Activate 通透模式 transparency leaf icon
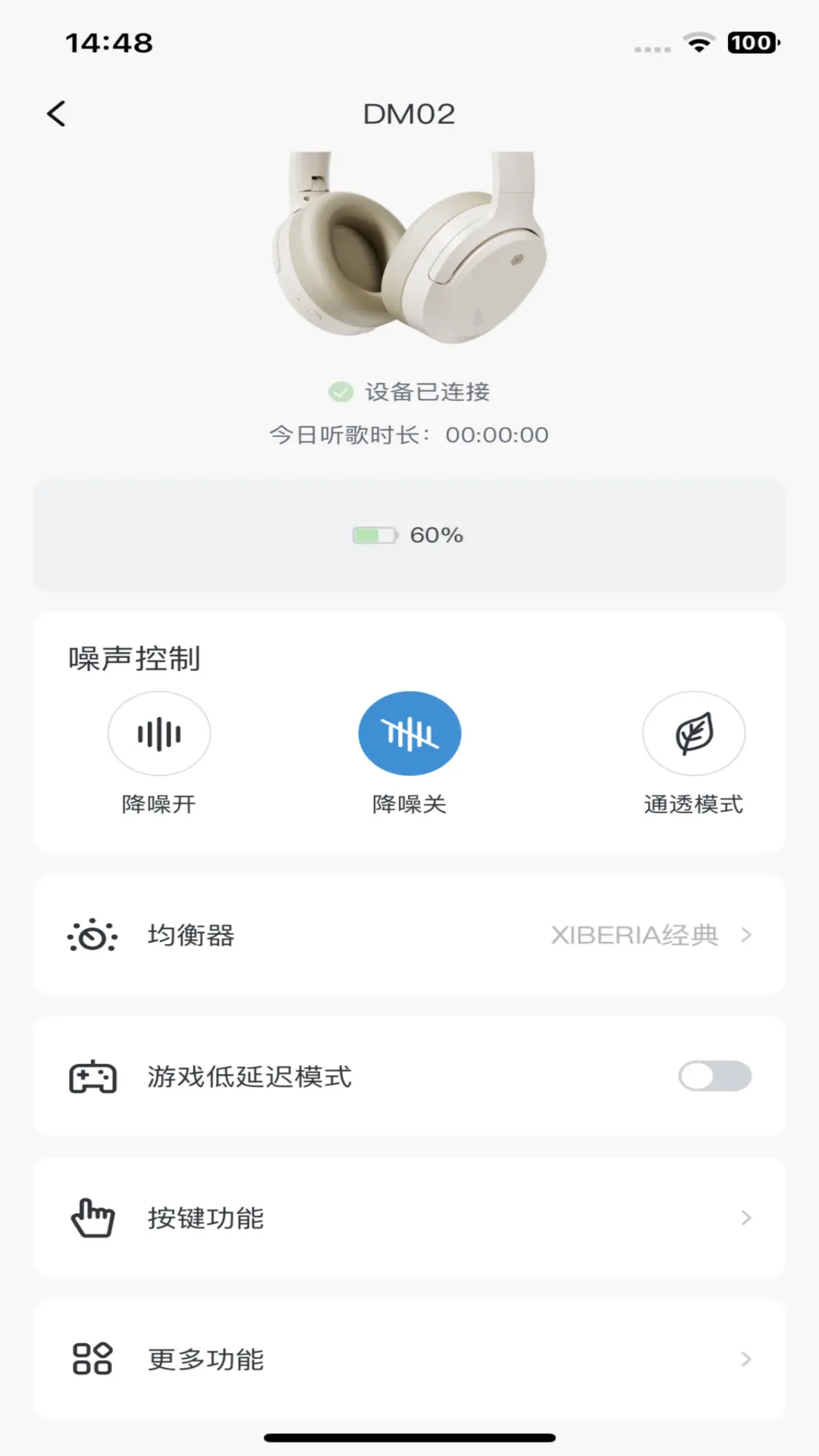819x1456 pixels. coord(694,733)
